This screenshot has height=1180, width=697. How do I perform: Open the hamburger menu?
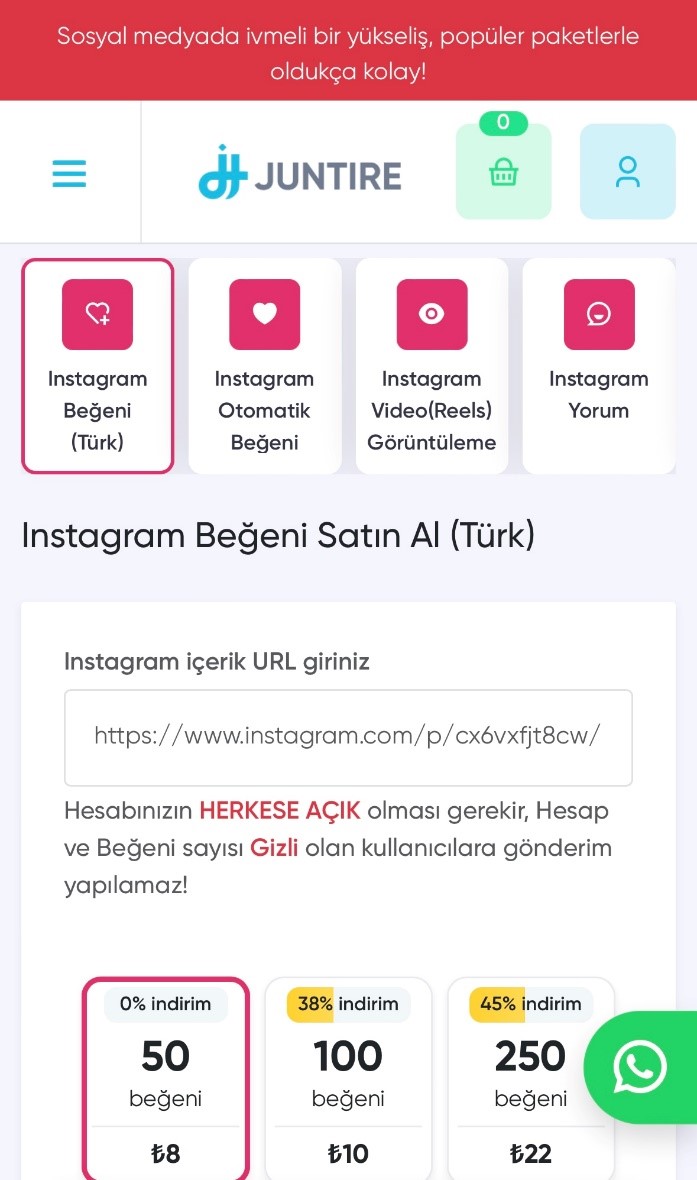click(x=69, y=174)
